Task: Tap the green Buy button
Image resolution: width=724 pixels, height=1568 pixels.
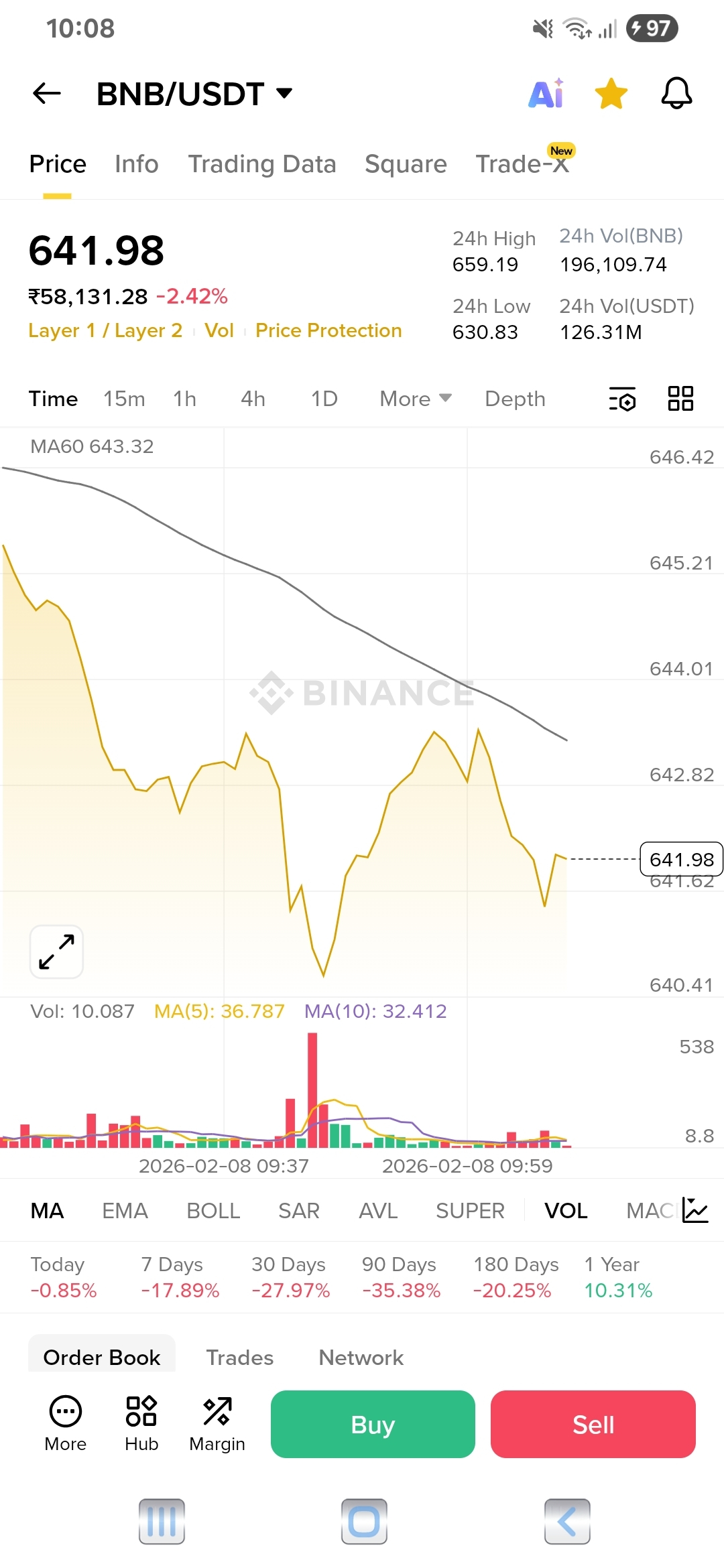Action: (x=373, y=1424)
